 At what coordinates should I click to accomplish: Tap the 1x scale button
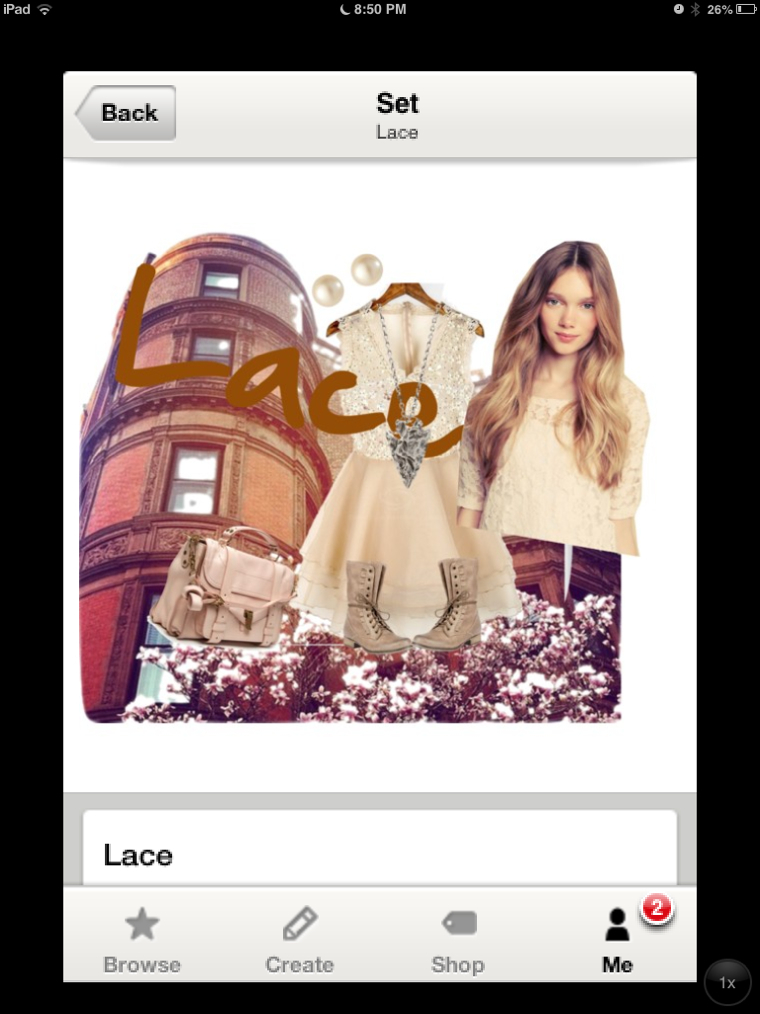[x=727, y=983]
